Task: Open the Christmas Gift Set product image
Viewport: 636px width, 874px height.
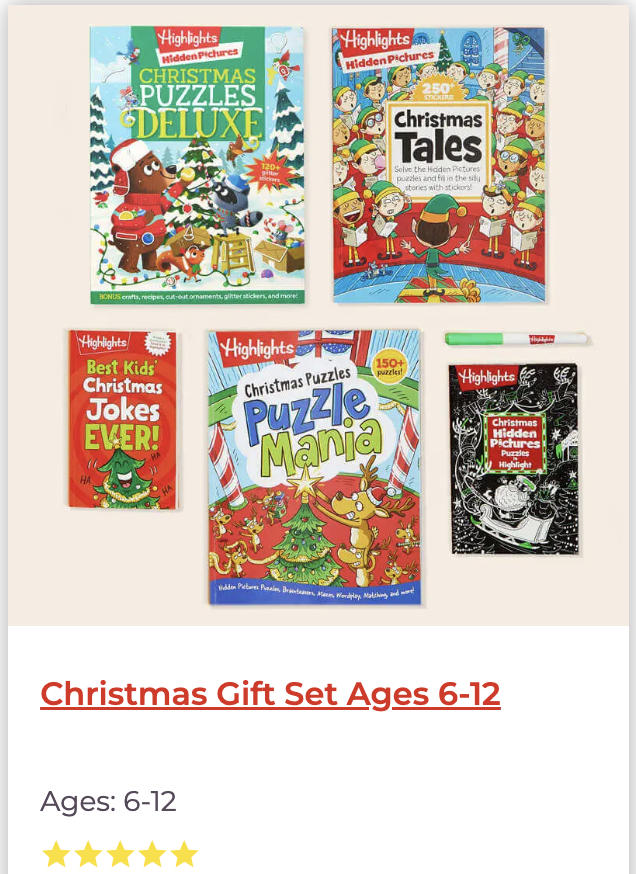Action: [x=318, y=315]
